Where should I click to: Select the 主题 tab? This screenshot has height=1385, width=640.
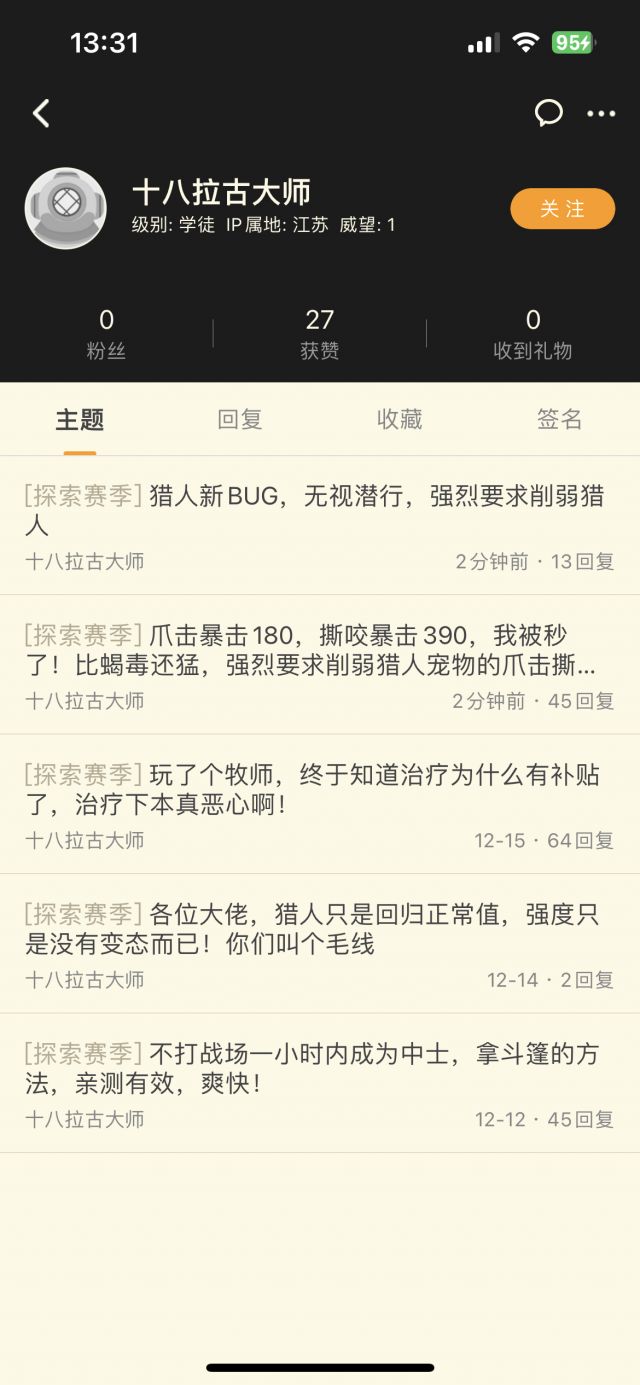click(x=80, y=420)
